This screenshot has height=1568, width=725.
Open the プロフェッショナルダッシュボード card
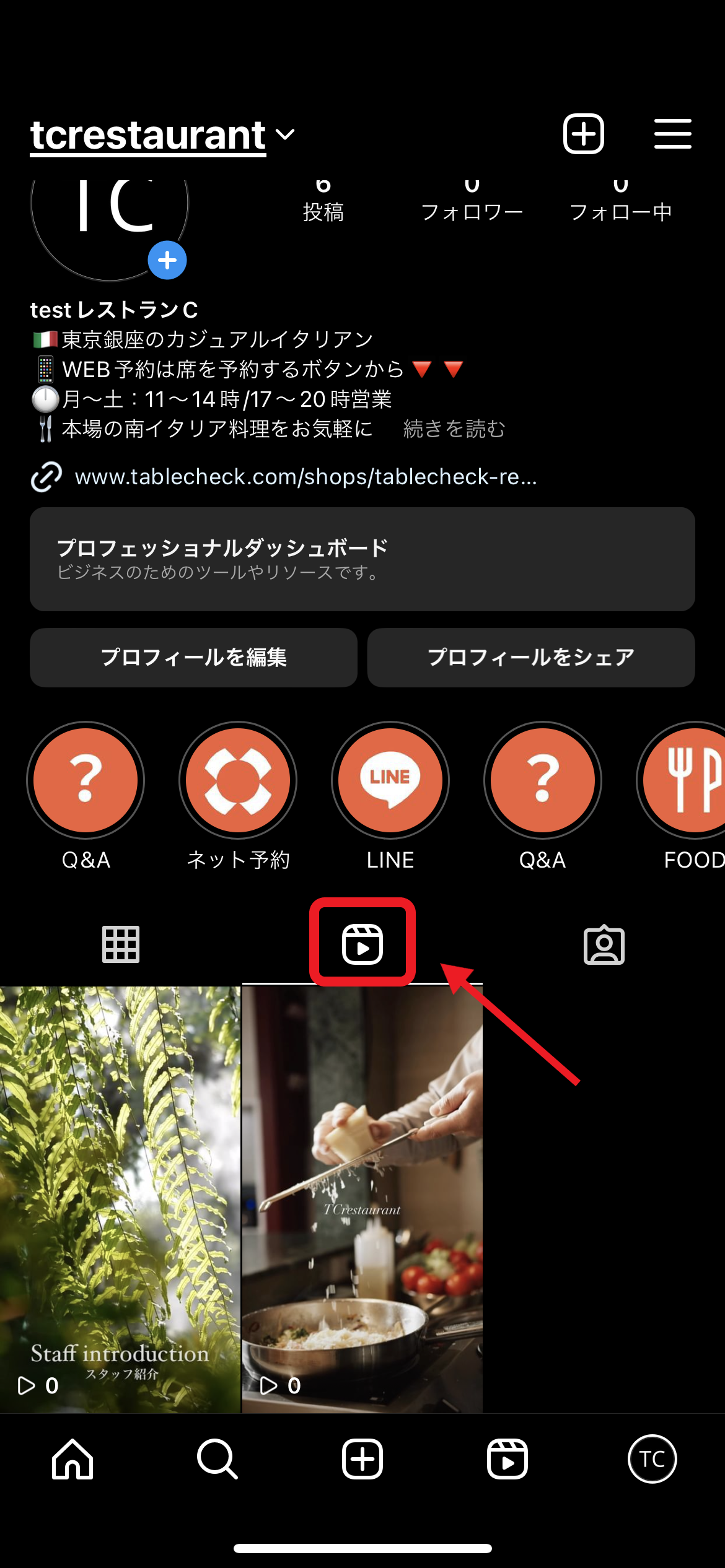click(x=362, y=559)
